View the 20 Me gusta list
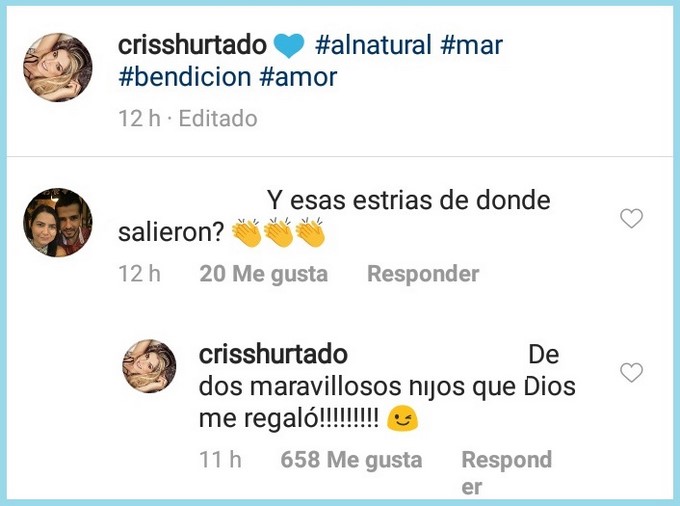The width and height of the screenshot is (680, 506). click(263, 273)
